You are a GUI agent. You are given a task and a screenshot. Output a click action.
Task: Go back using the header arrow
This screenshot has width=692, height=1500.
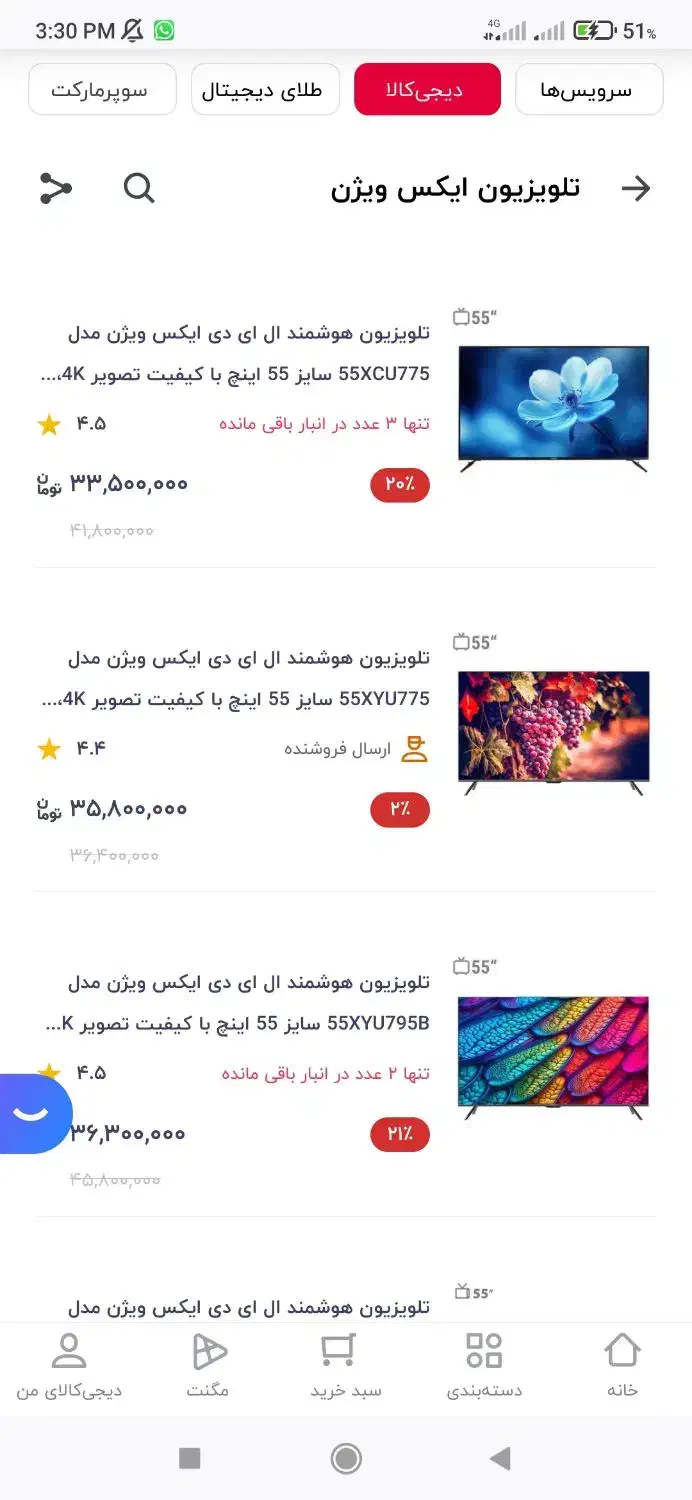[635, 188]
